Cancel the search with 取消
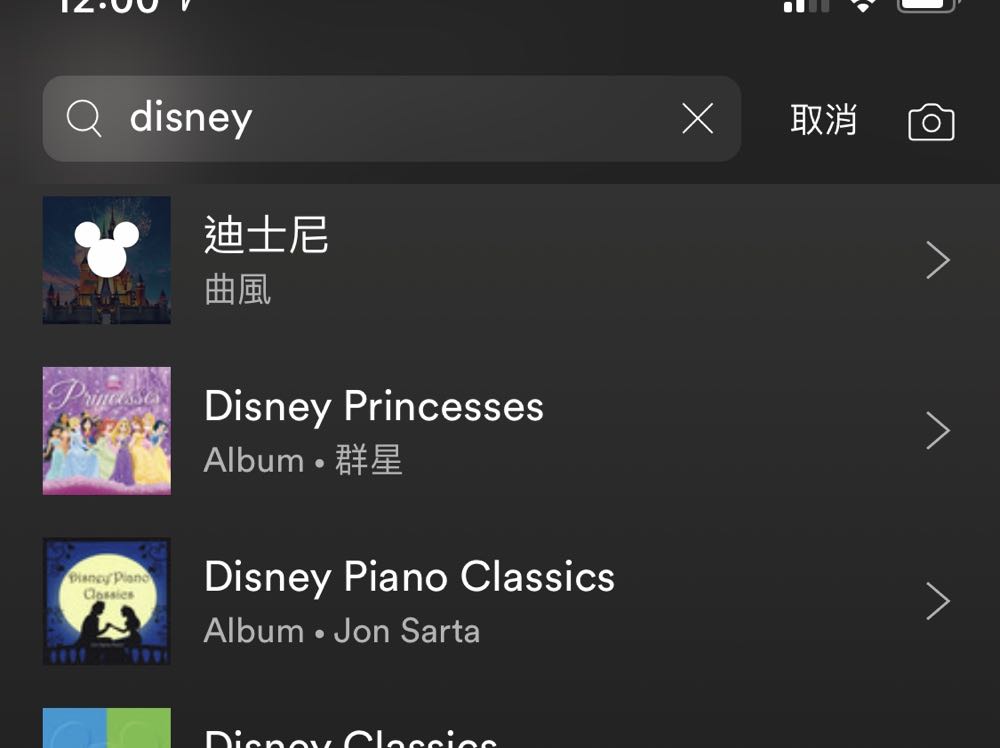The height and width of the screenshot is (748, 1000). pyautogui.click(x=823, y=120)
